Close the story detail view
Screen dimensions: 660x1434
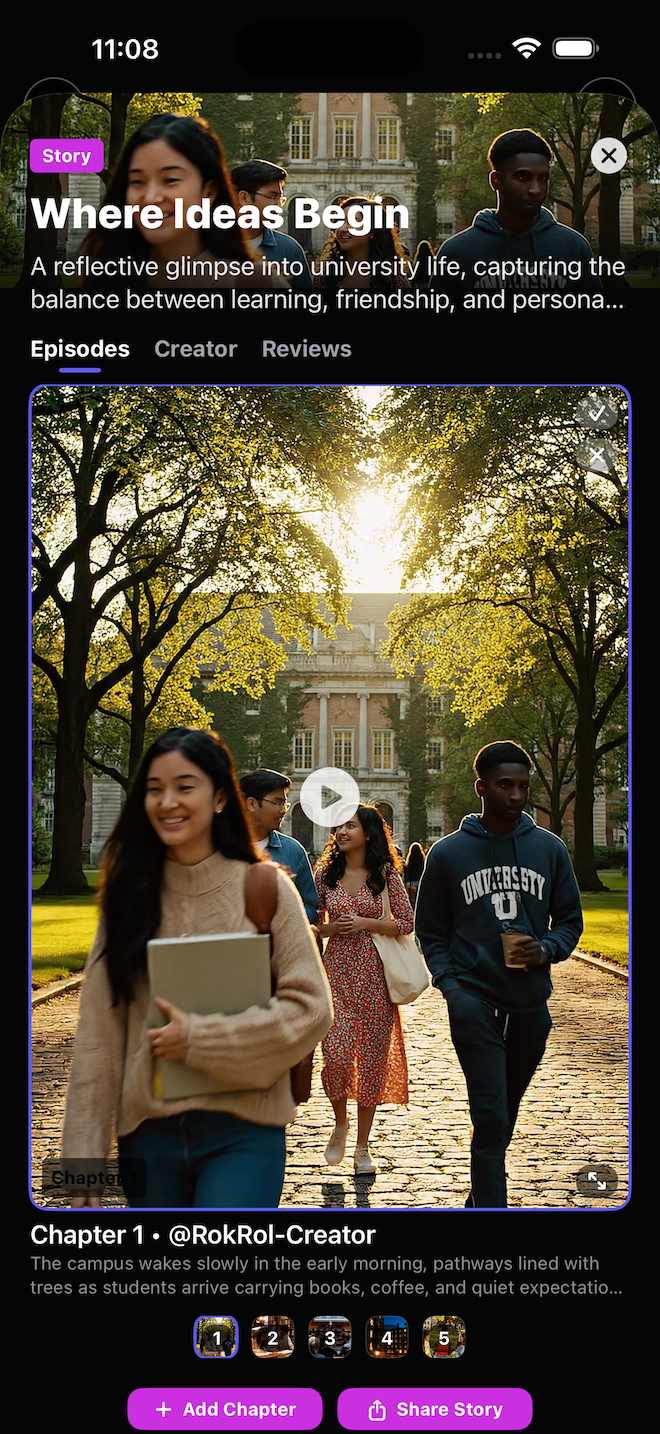(609, 156)
